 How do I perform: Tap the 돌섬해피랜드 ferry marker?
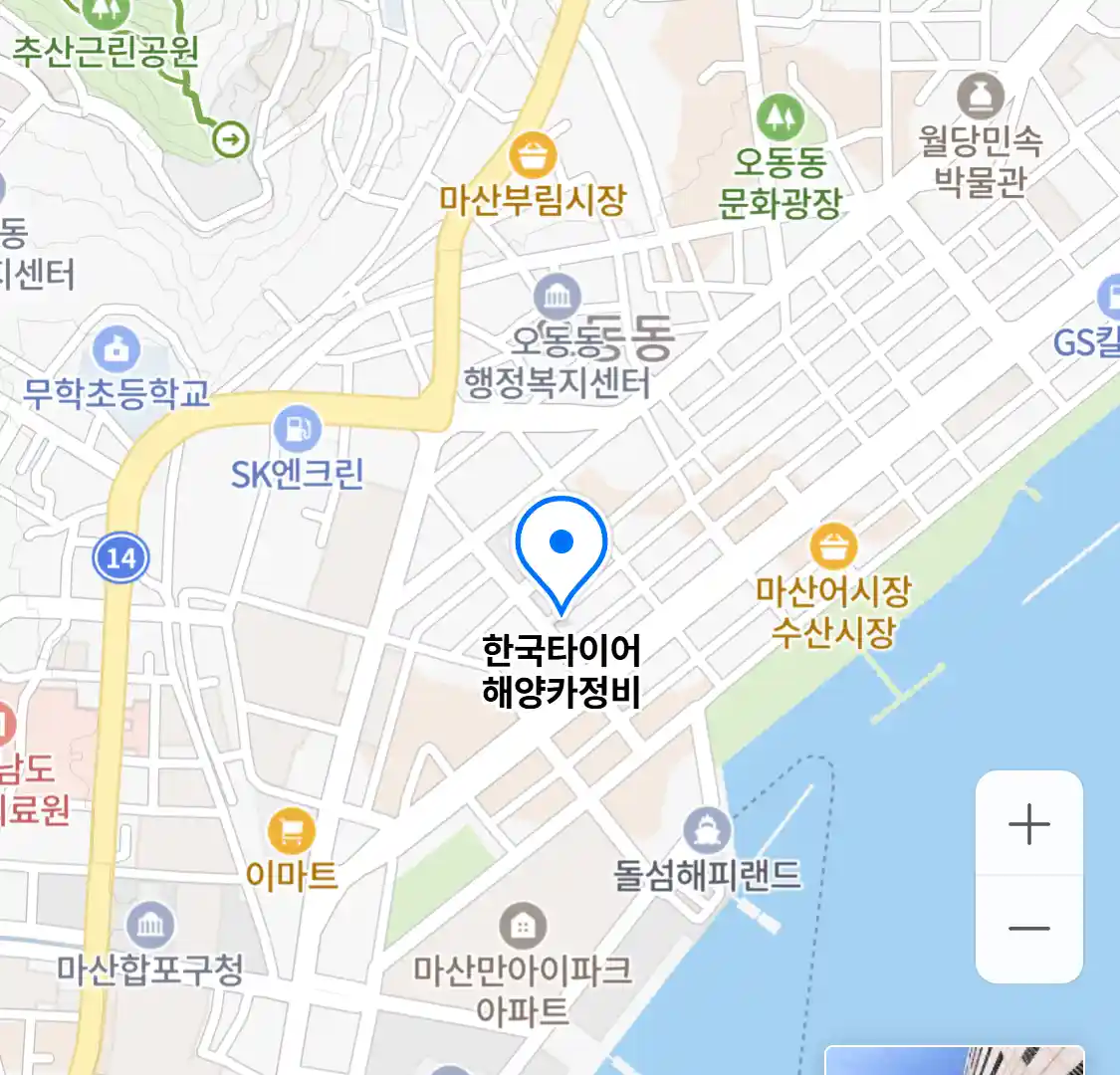(x=707, y=831)
